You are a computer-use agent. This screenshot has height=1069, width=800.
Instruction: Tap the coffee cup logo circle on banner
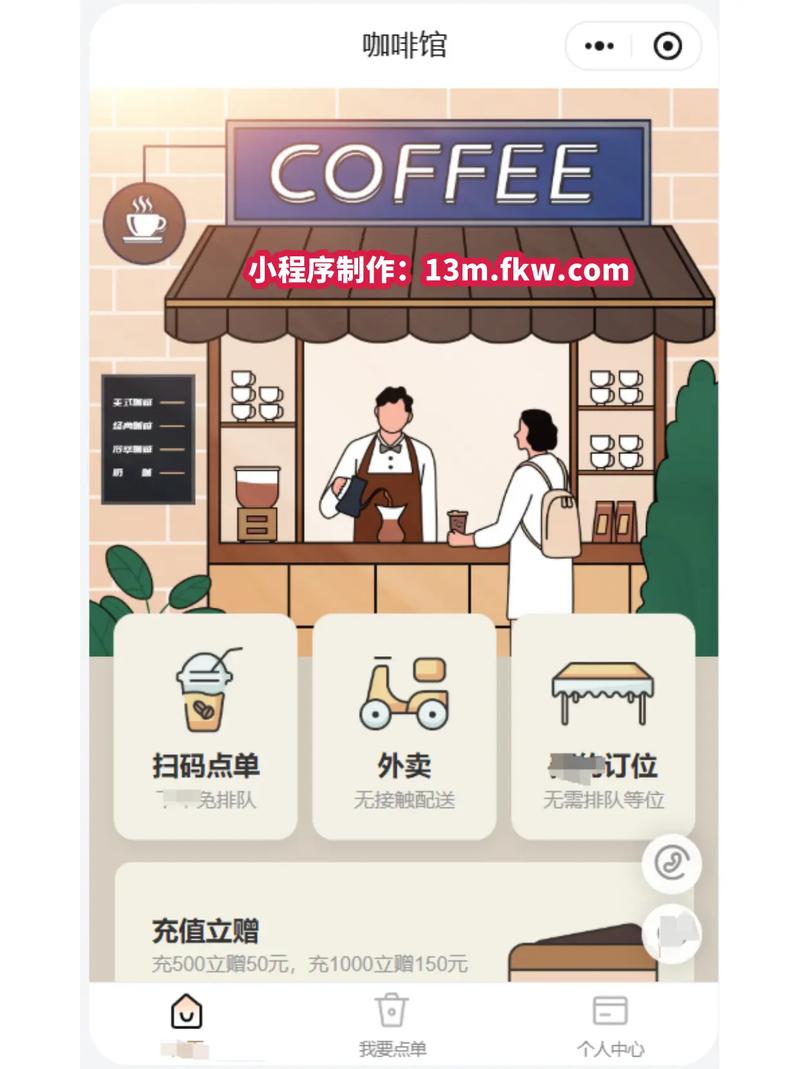[x=142, y=221]
